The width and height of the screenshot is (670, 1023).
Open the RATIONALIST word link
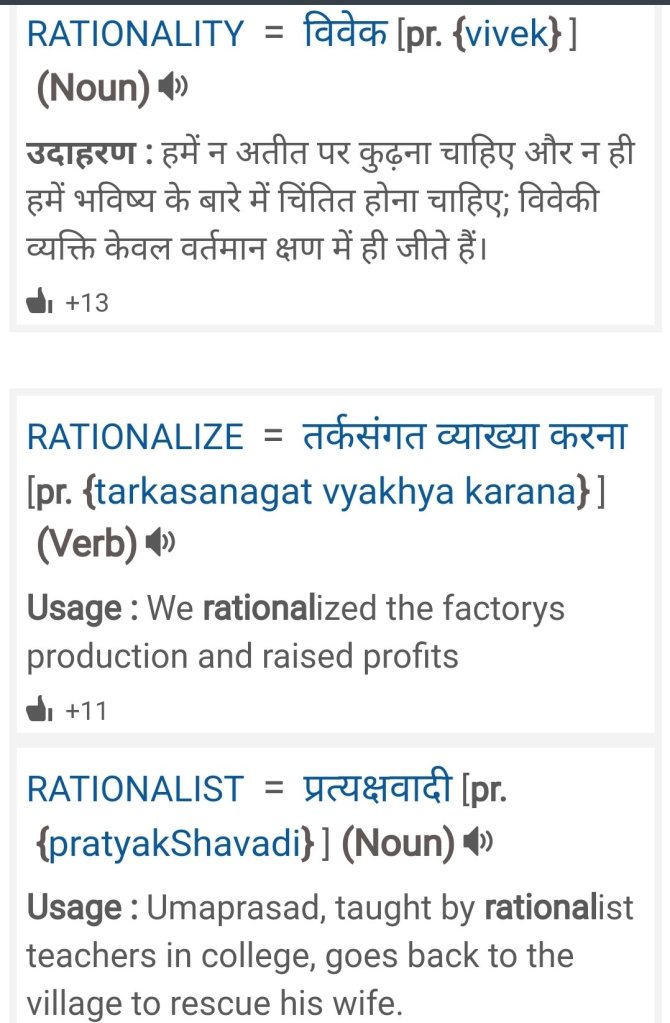[135, 789]
